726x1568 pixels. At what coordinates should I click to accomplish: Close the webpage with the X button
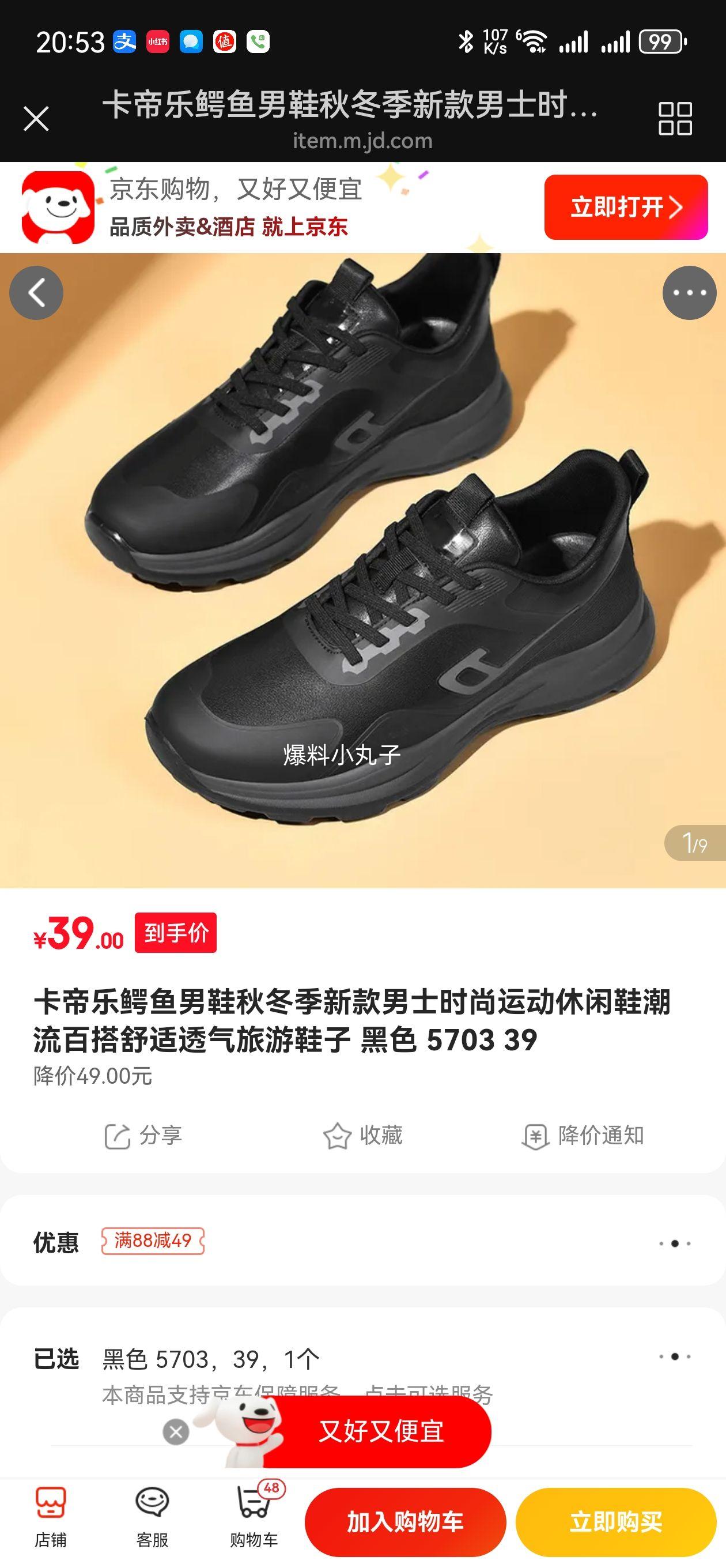point(37,118)
